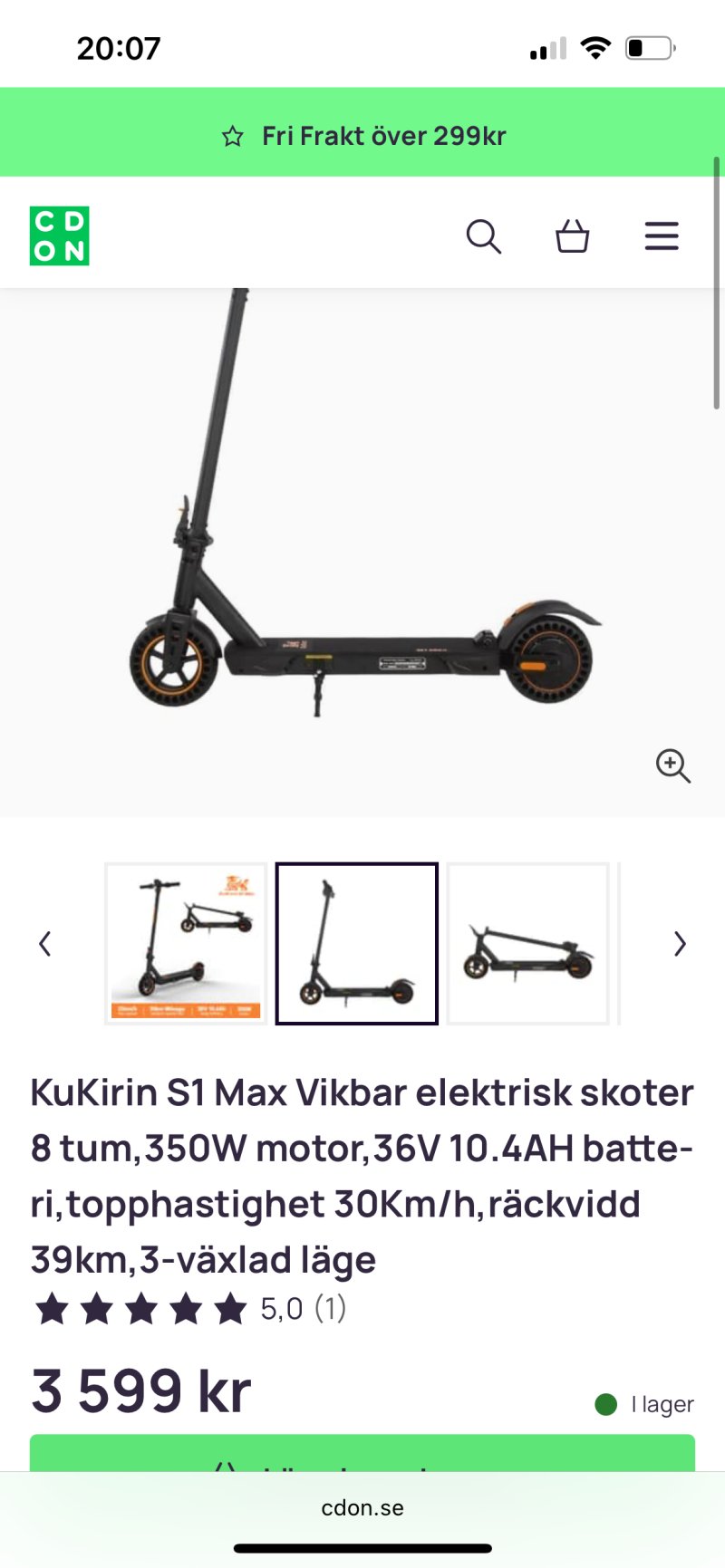Screen dimensions: 725x1568
Task: Tap the cdon.se address bar
Action: (x=362, y=1507)
